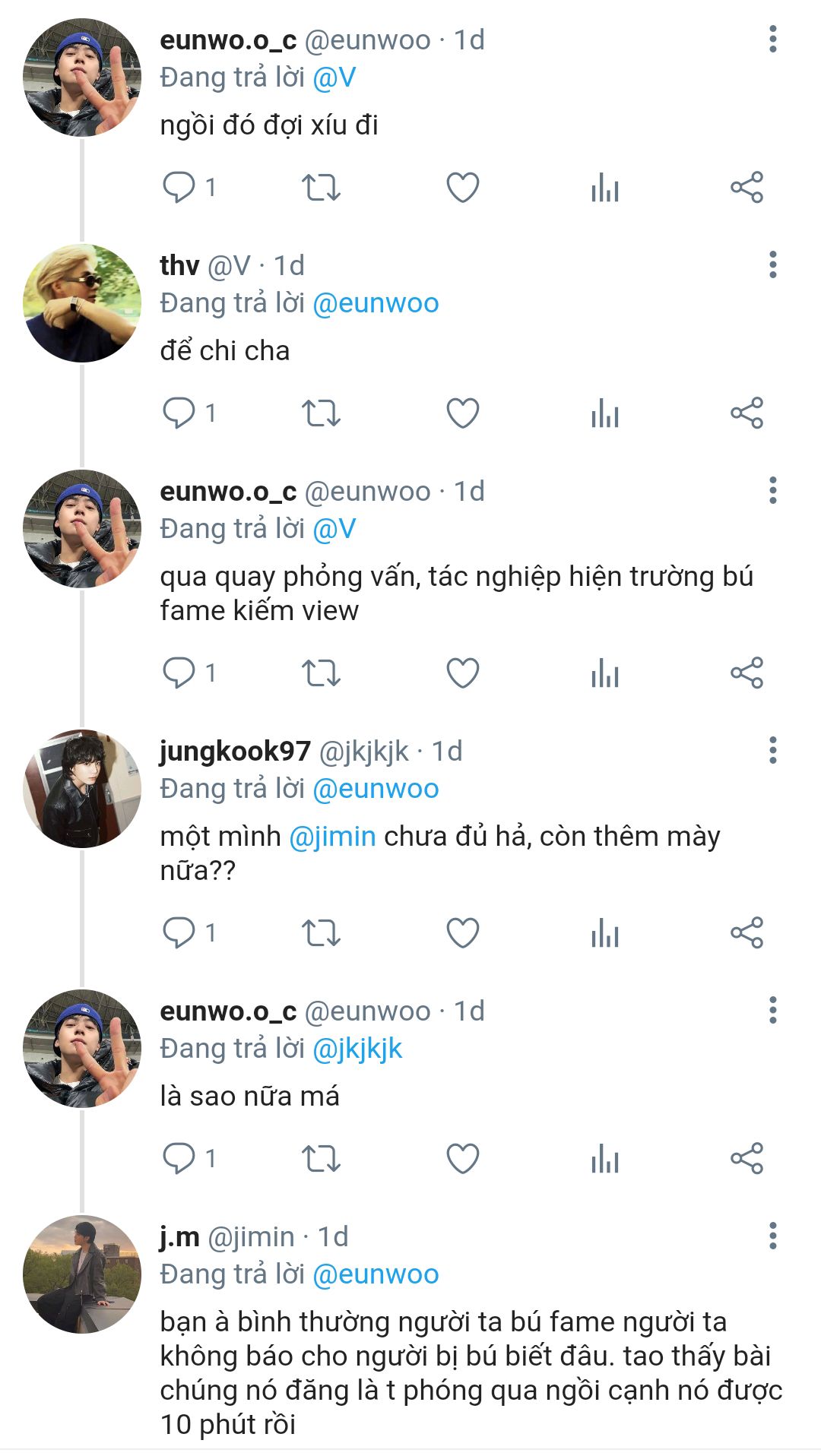
Task: View analytics for "là sao nữa má" tweet
Action: [x=605, y=1158]
